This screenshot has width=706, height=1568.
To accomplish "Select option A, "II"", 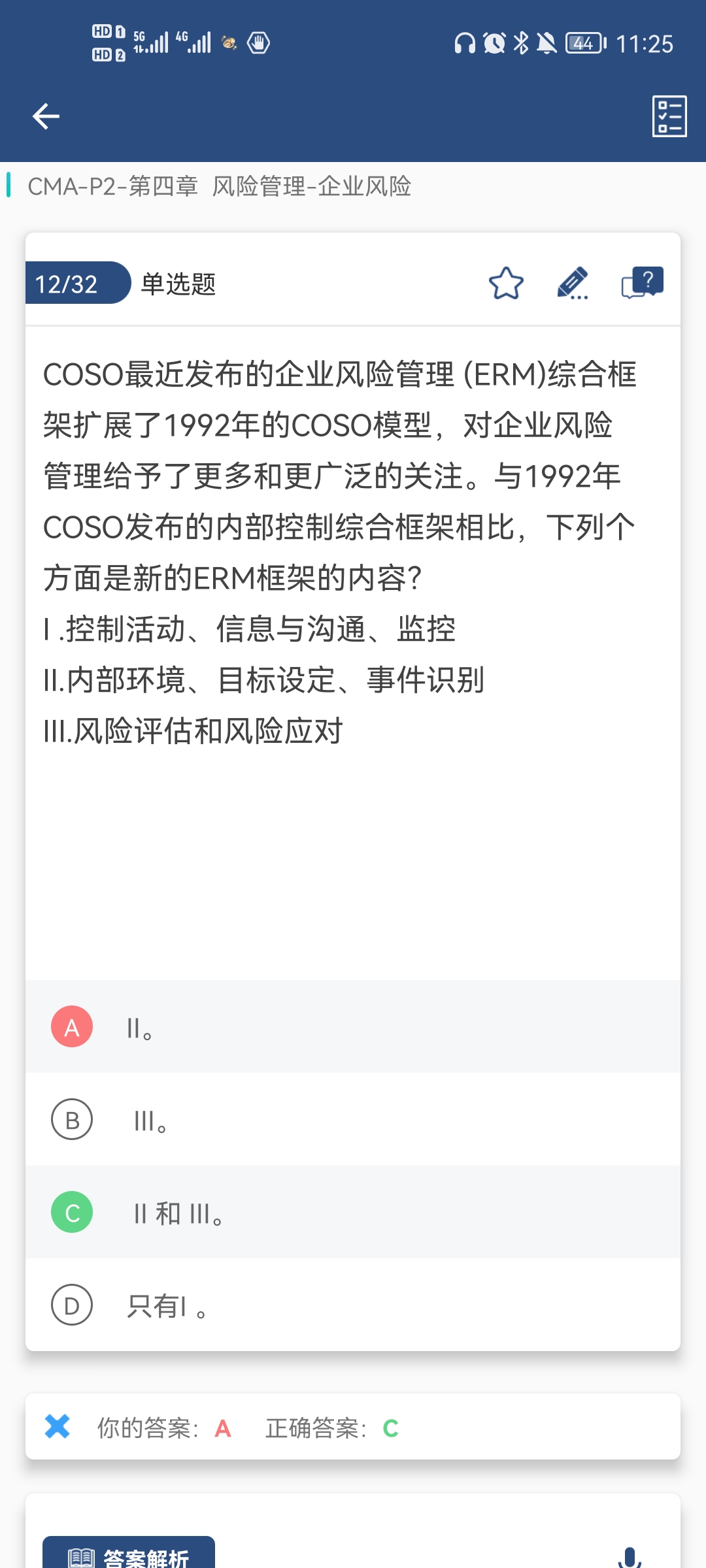I will (353, 1026).
